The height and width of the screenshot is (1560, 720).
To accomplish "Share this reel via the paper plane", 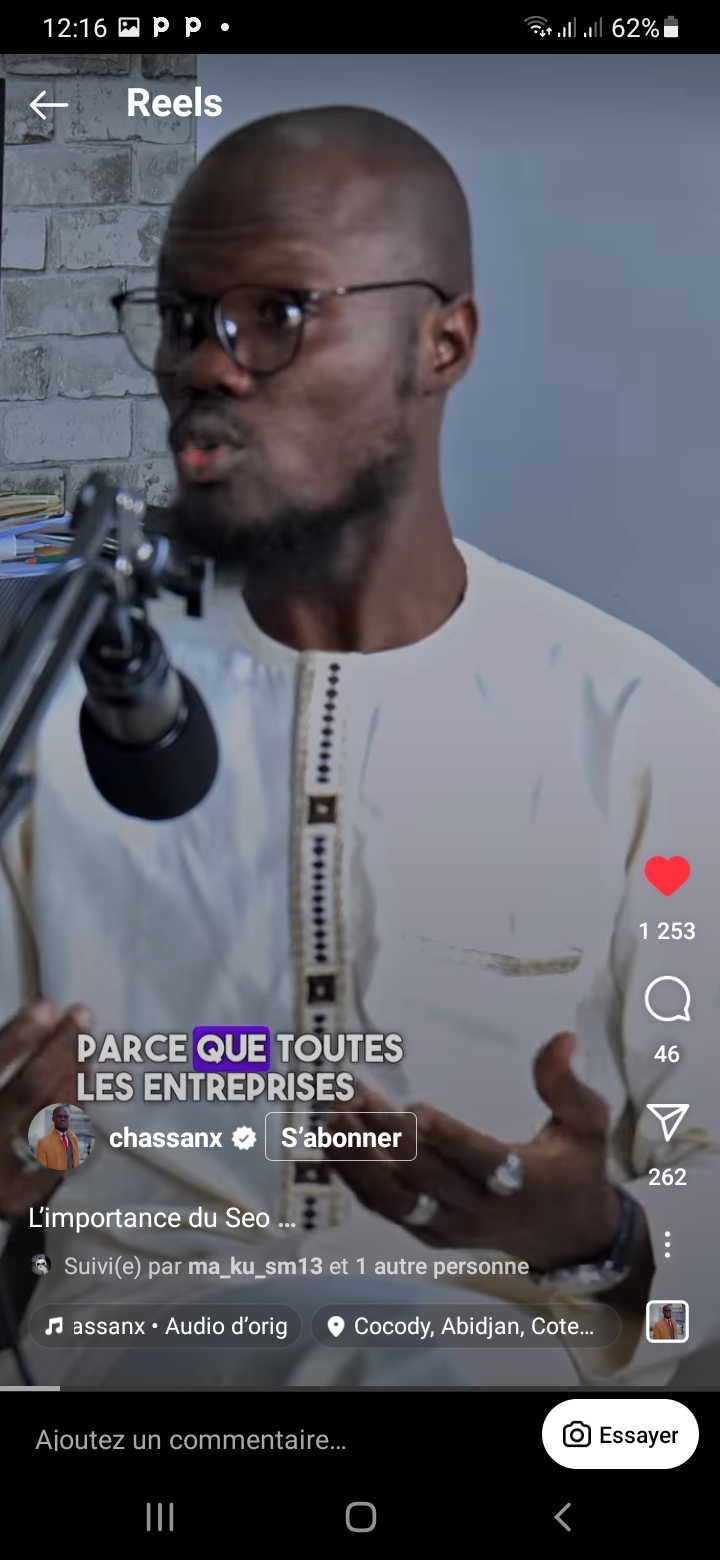I will coord(667,1123).
